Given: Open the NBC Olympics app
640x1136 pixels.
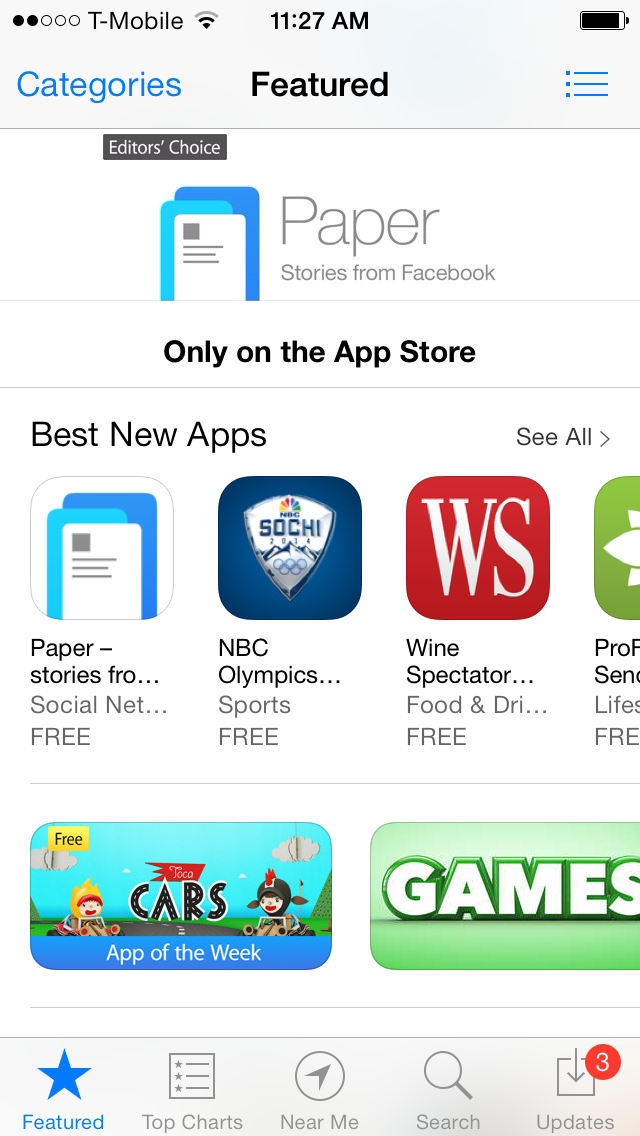Looking at the screenshot, I should click(290, 548).
